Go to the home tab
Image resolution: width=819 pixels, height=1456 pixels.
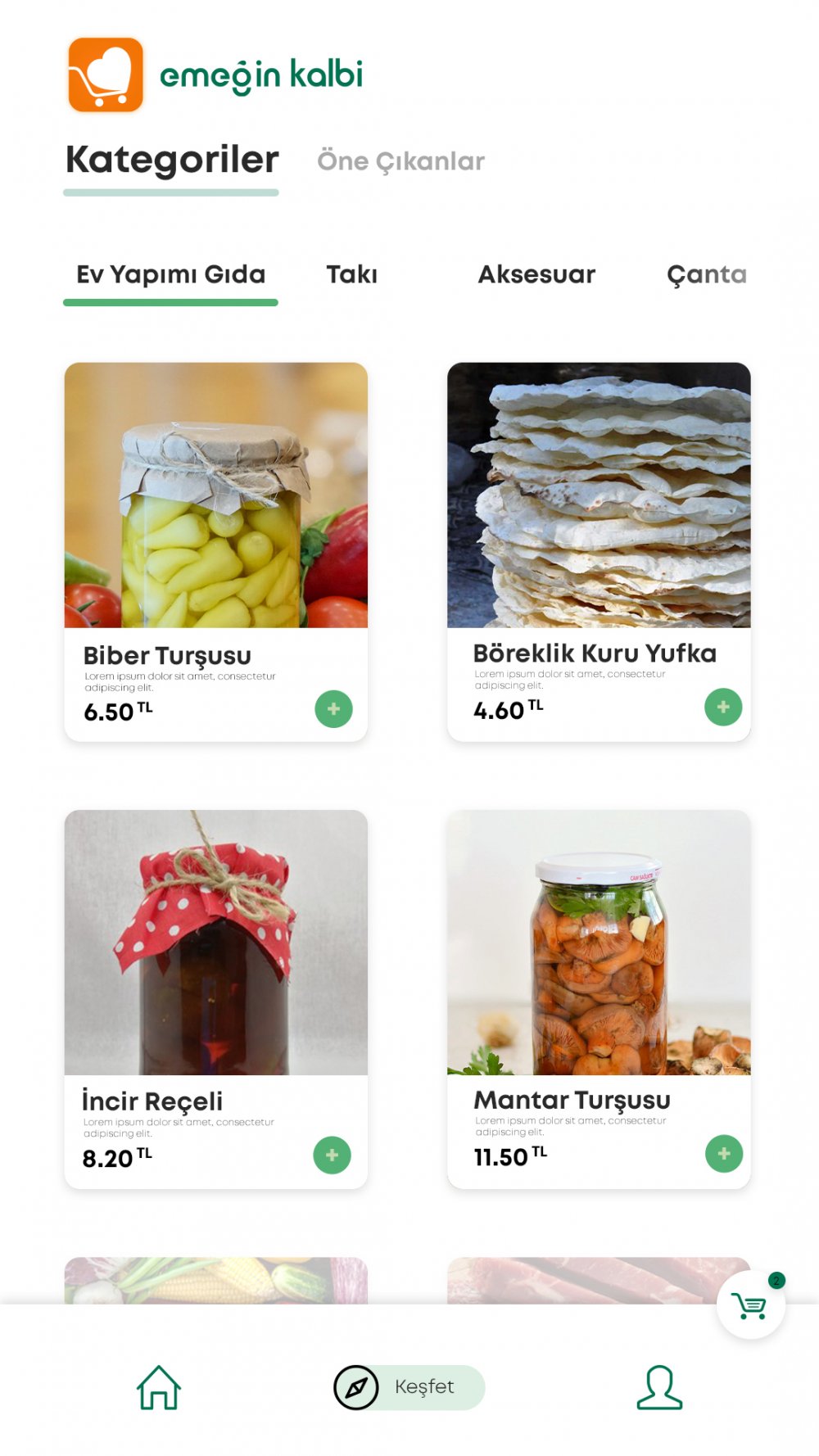coord(159,1388)
